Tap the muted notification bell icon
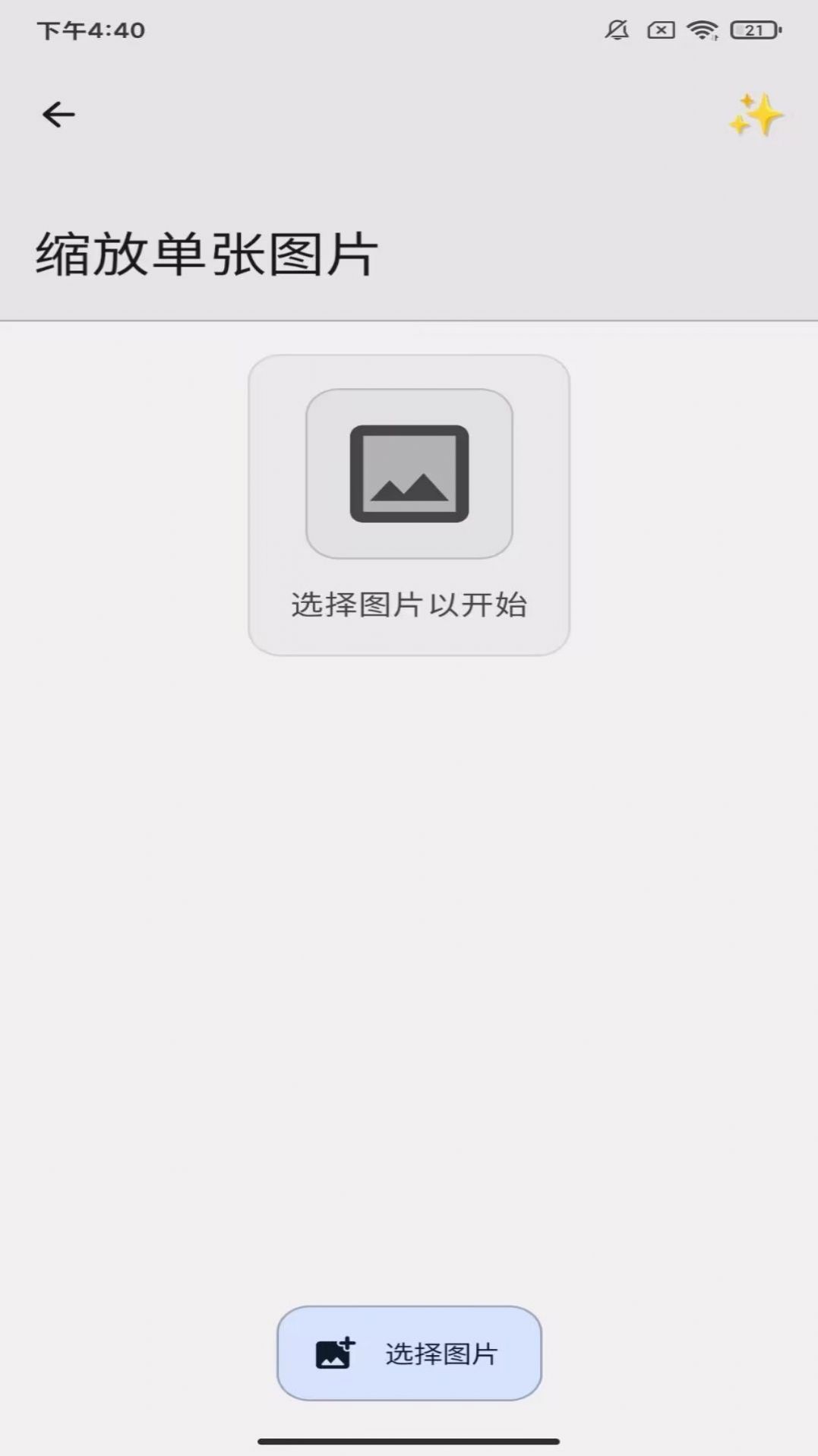The height and width of the screenshot is (1456, 818). click(616, 29)
